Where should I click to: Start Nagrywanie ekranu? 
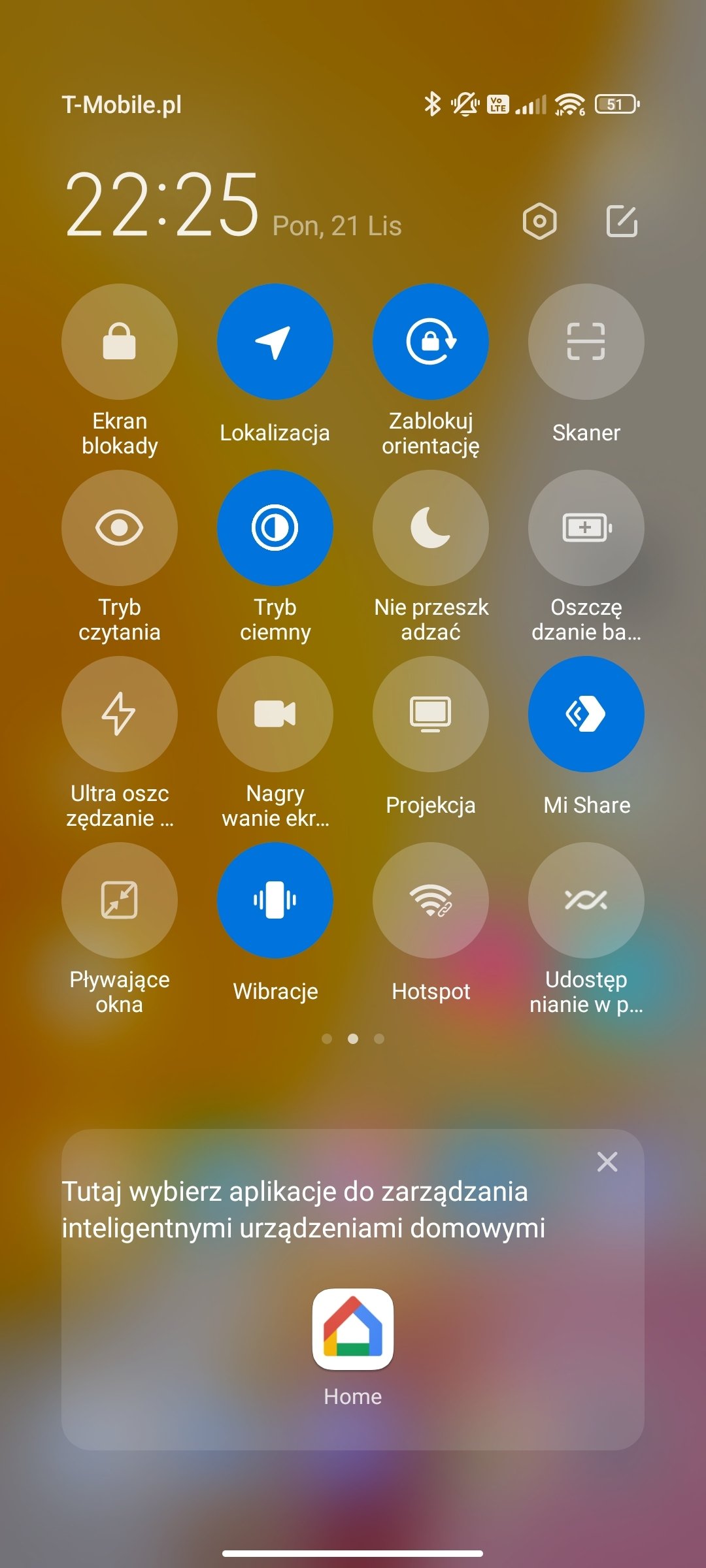[275, 714]
